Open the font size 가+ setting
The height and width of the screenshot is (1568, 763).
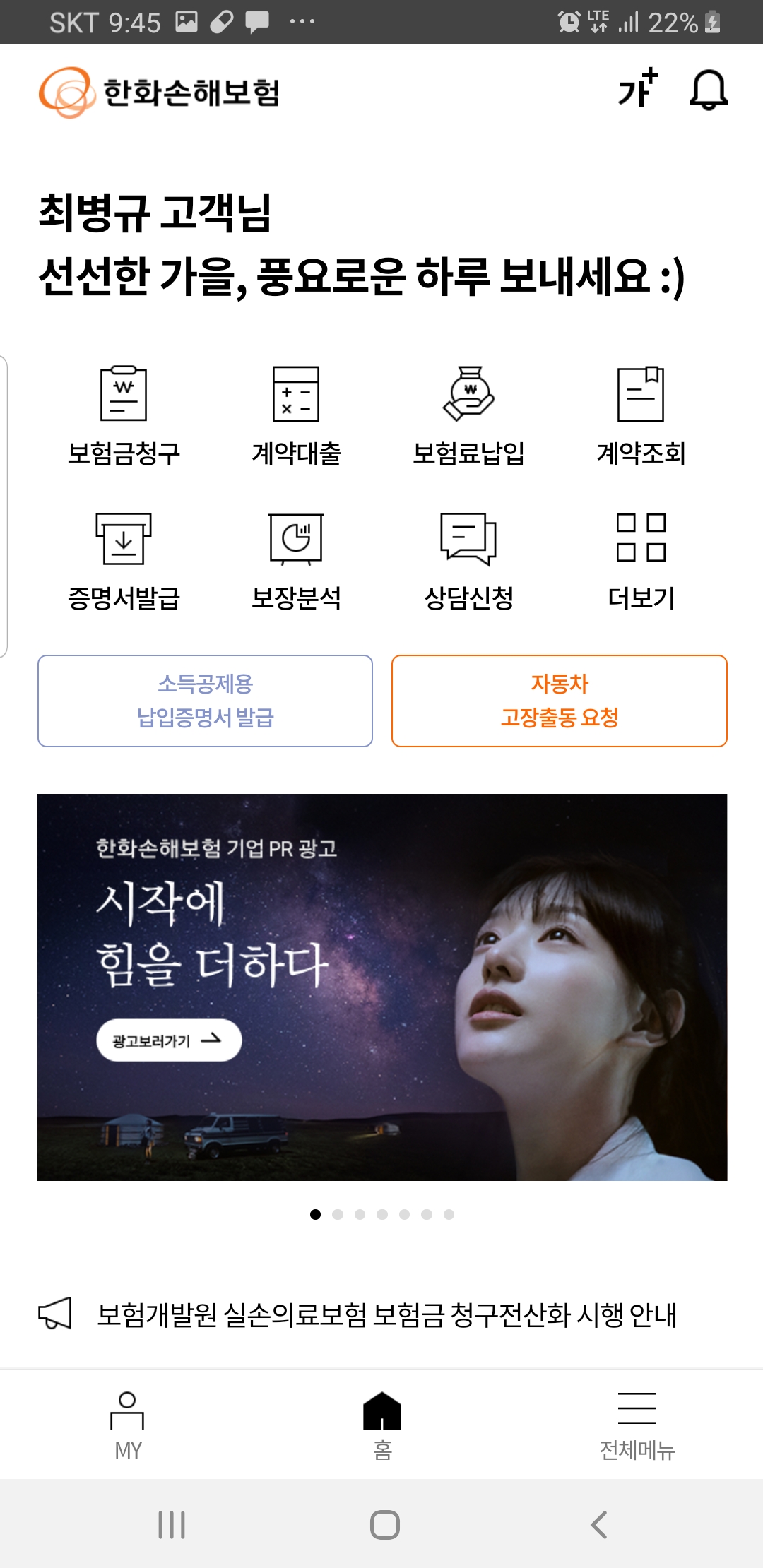click(638, 90)
